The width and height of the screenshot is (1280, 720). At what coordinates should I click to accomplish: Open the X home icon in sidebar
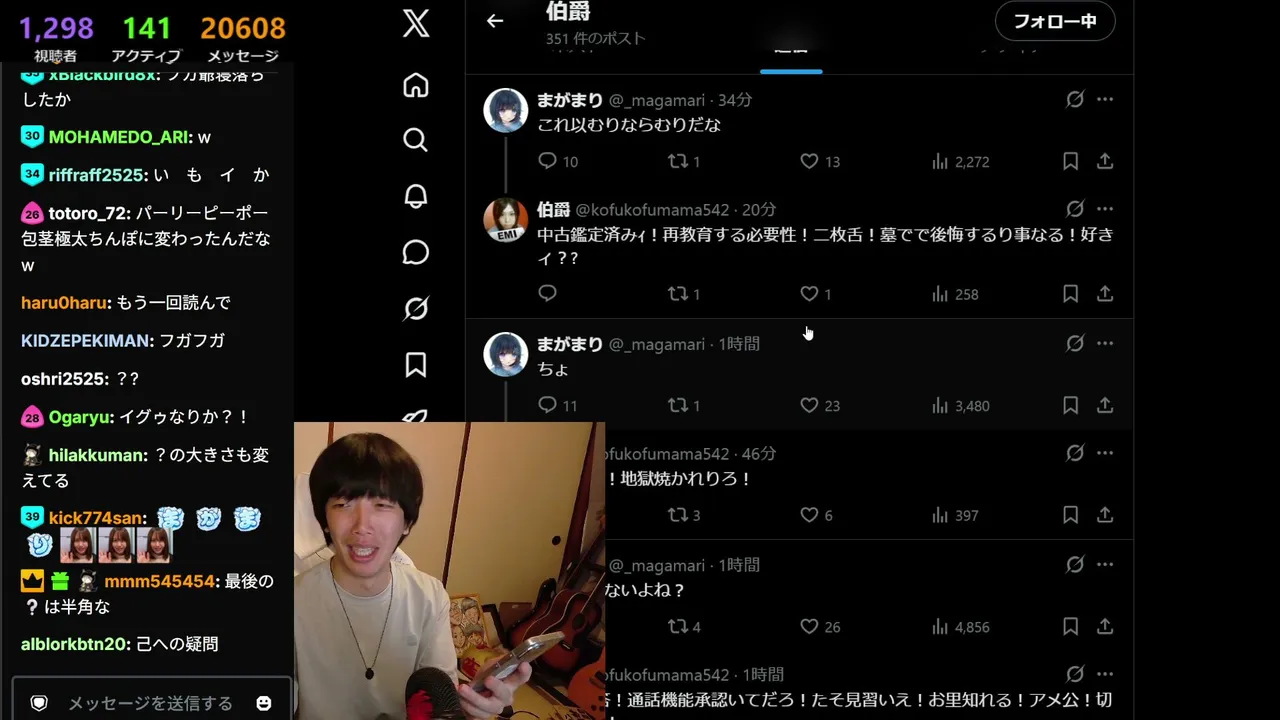(416, 86)
